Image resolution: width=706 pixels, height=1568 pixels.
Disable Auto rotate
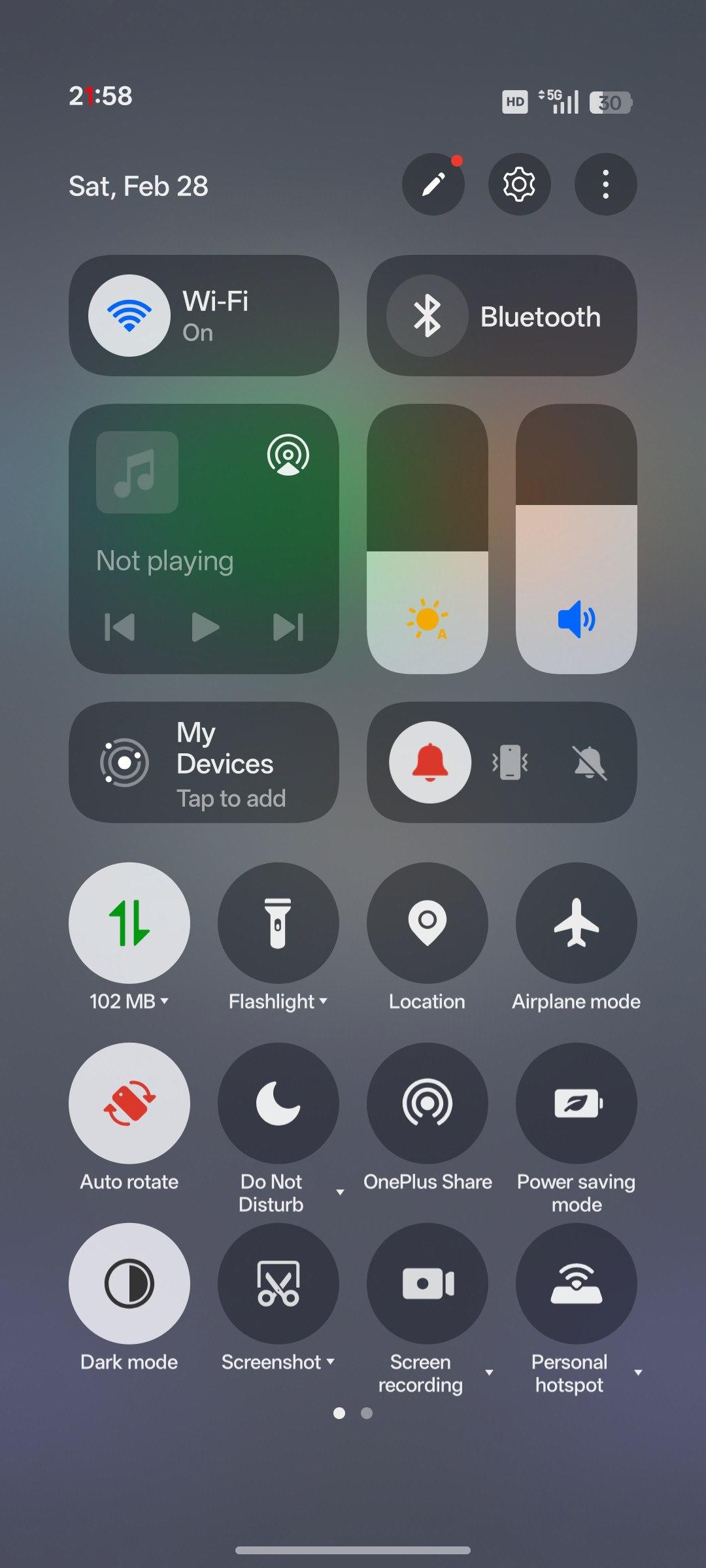point(129,1103)
